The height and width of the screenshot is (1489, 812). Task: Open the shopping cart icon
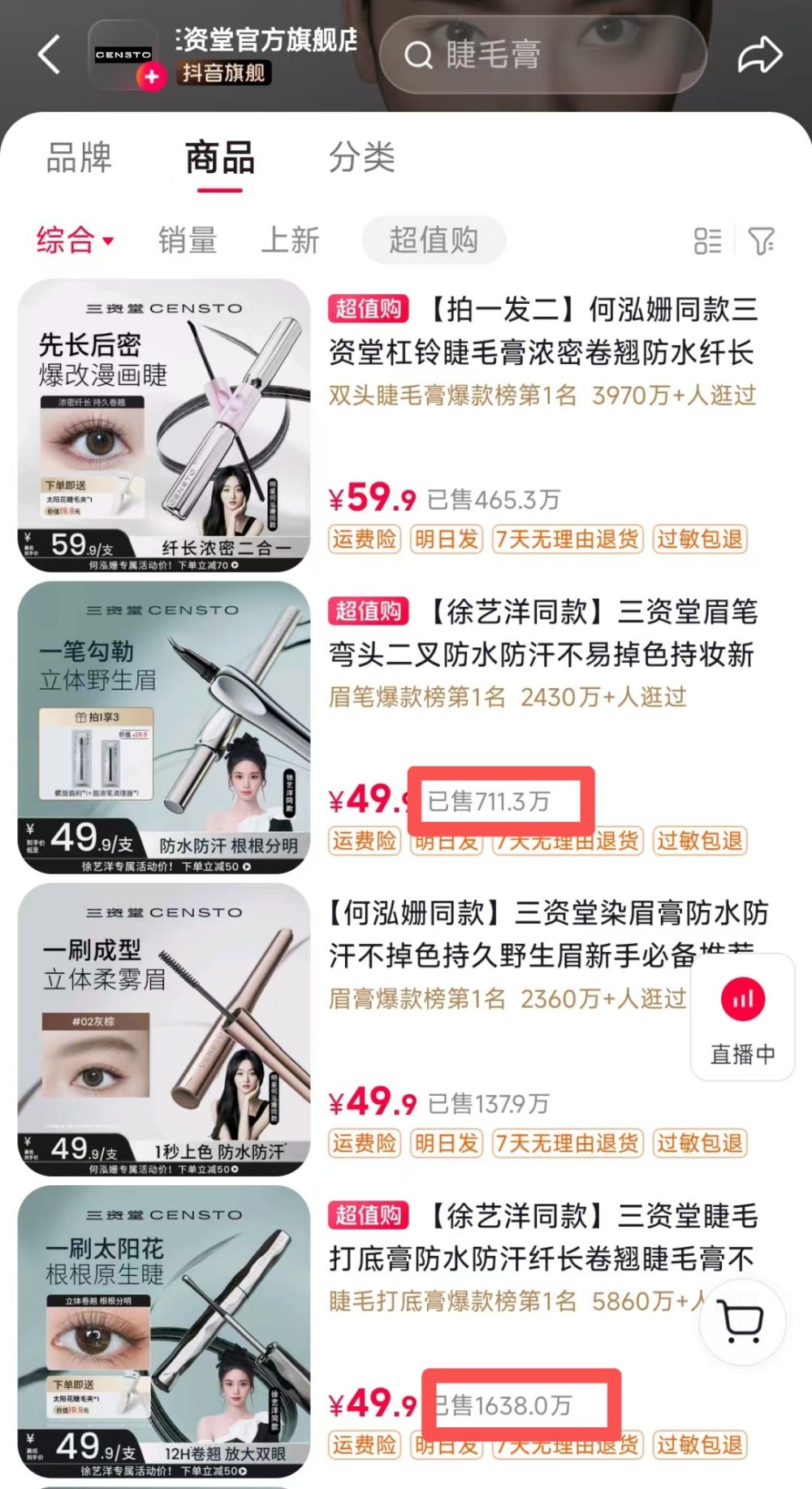click(x=741, y=1322)
